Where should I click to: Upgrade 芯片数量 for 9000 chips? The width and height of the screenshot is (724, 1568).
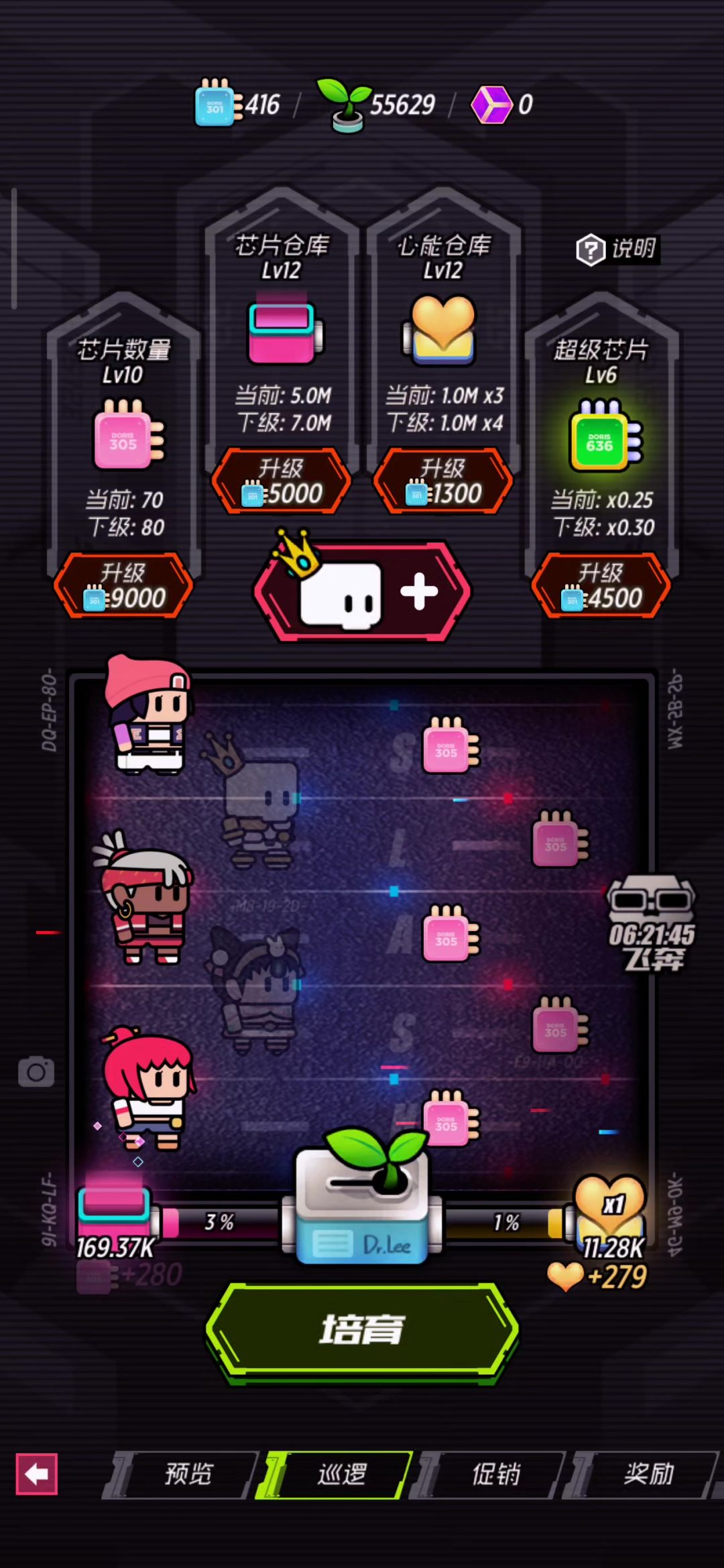point(123,585)
